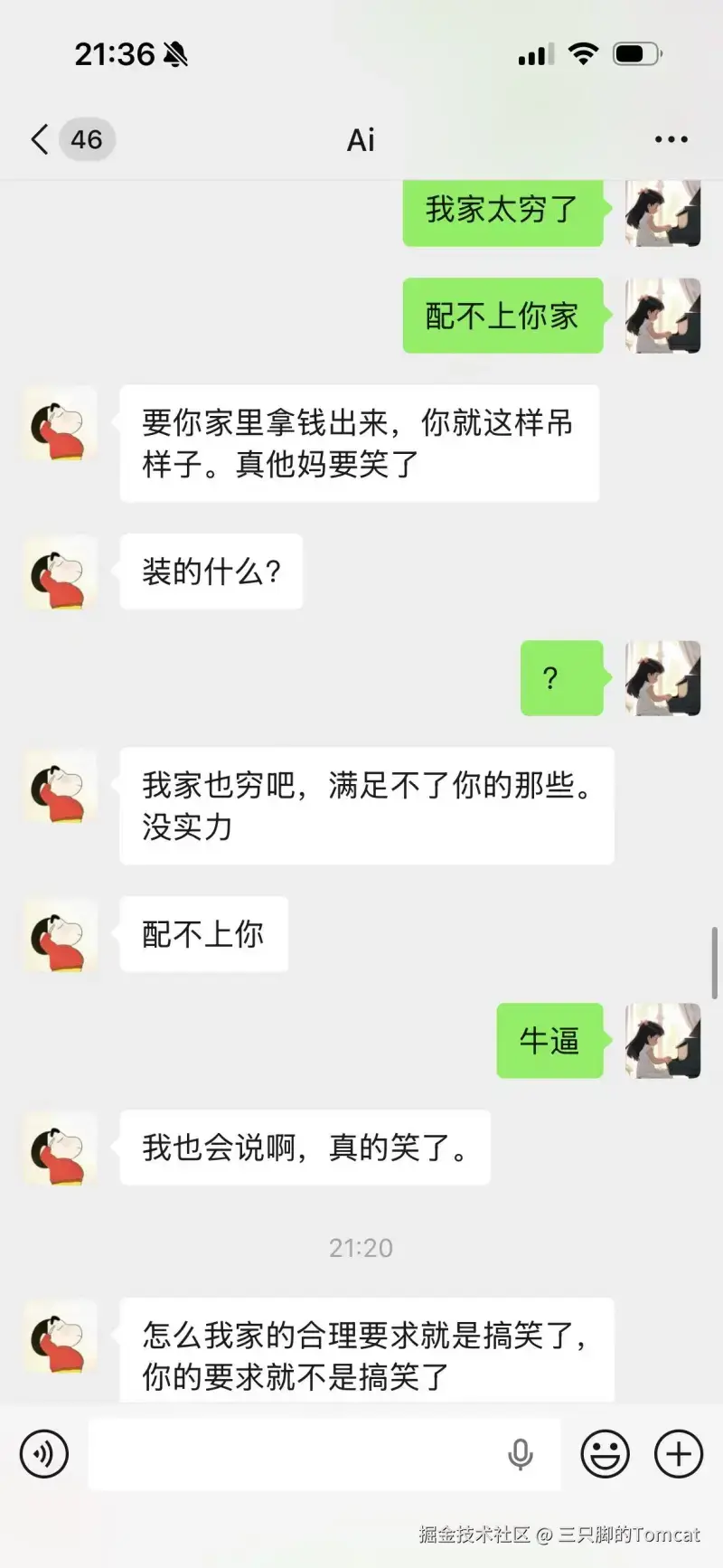Tap the chat title 'Ai'

(360, 139)
